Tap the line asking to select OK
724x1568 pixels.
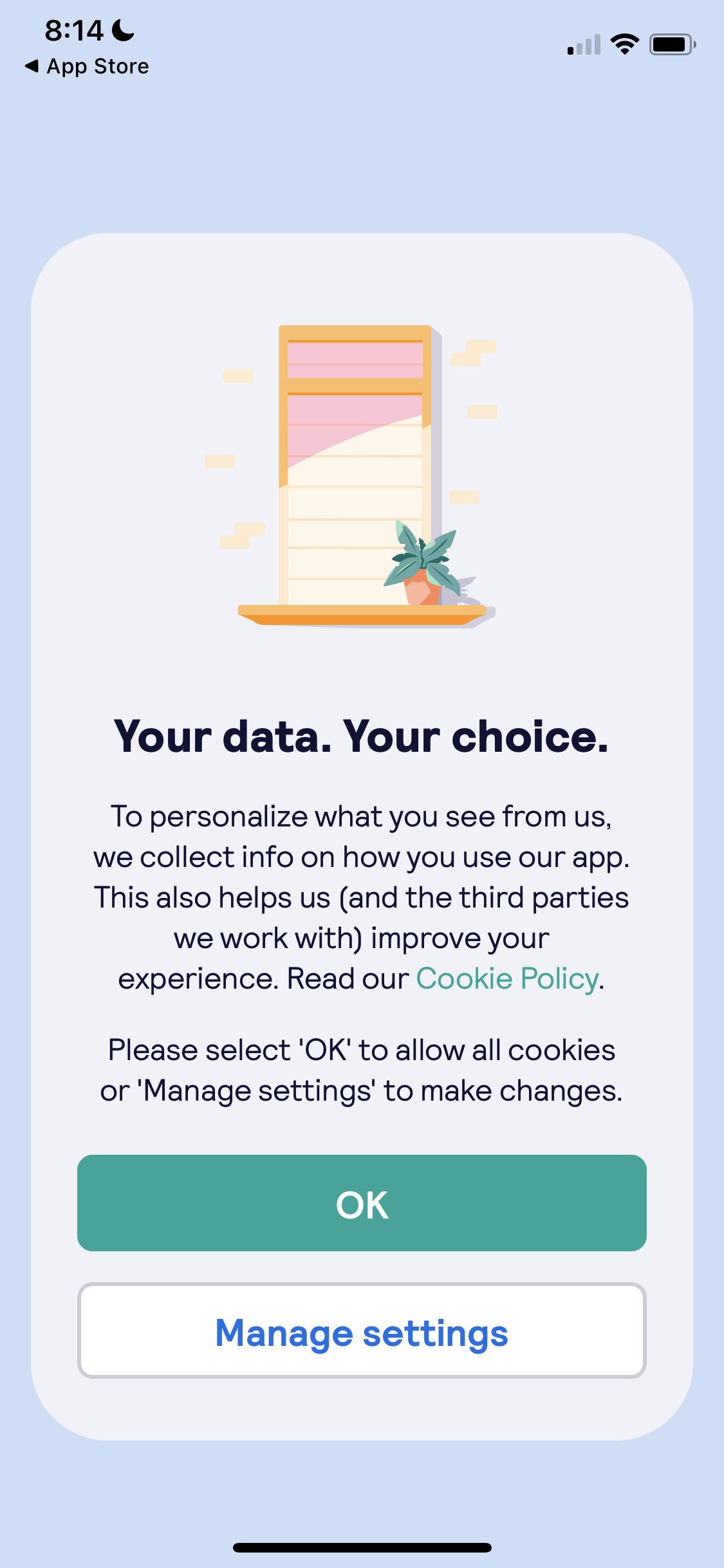[362, 1049]
